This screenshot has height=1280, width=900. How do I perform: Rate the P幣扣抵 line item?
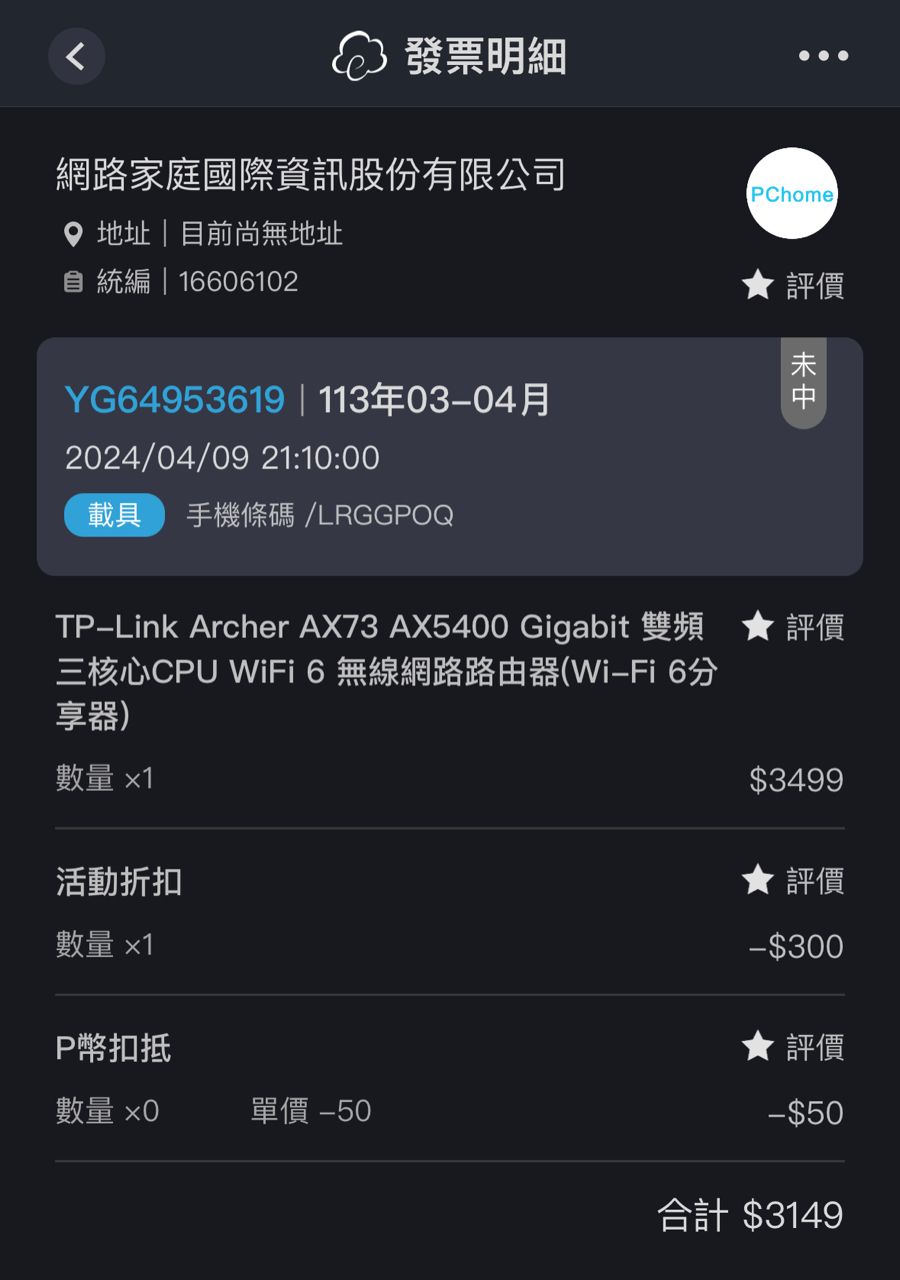pyautogui.click(x=794, y=1047)
